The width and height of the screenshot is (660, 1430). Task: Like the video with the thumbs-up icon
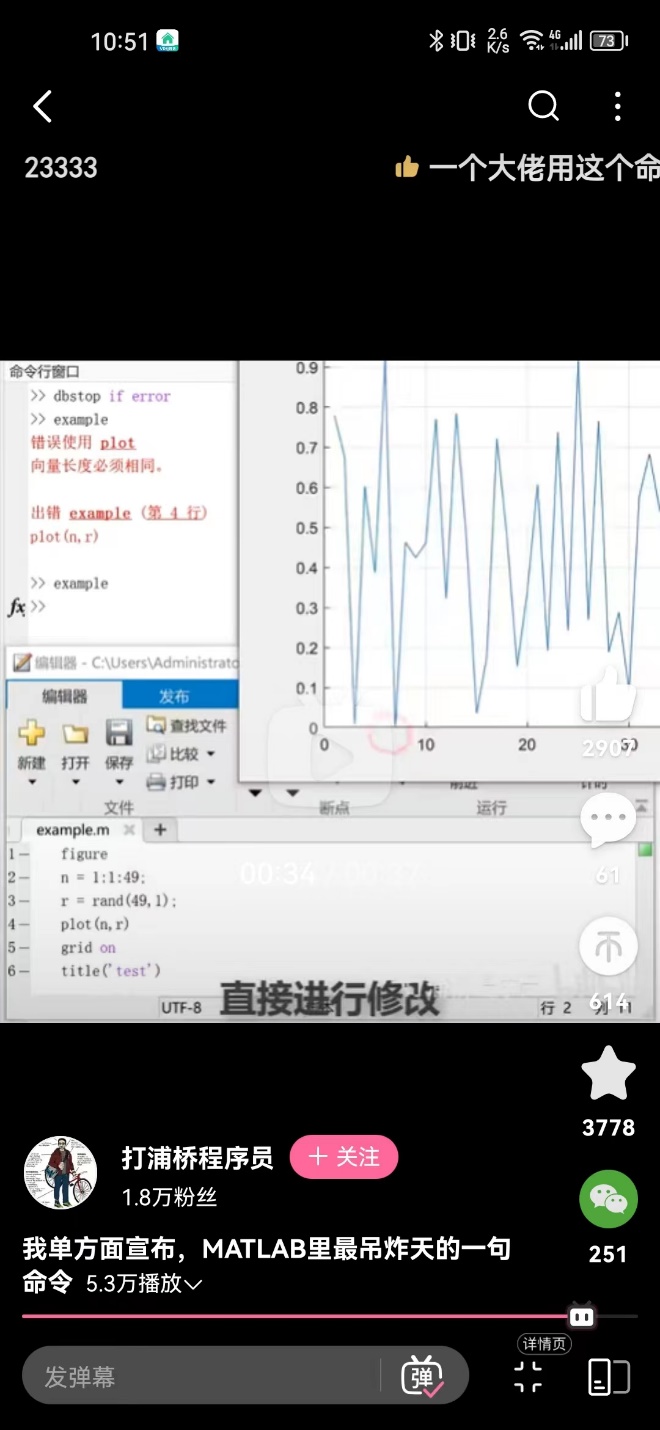(608, 694)
